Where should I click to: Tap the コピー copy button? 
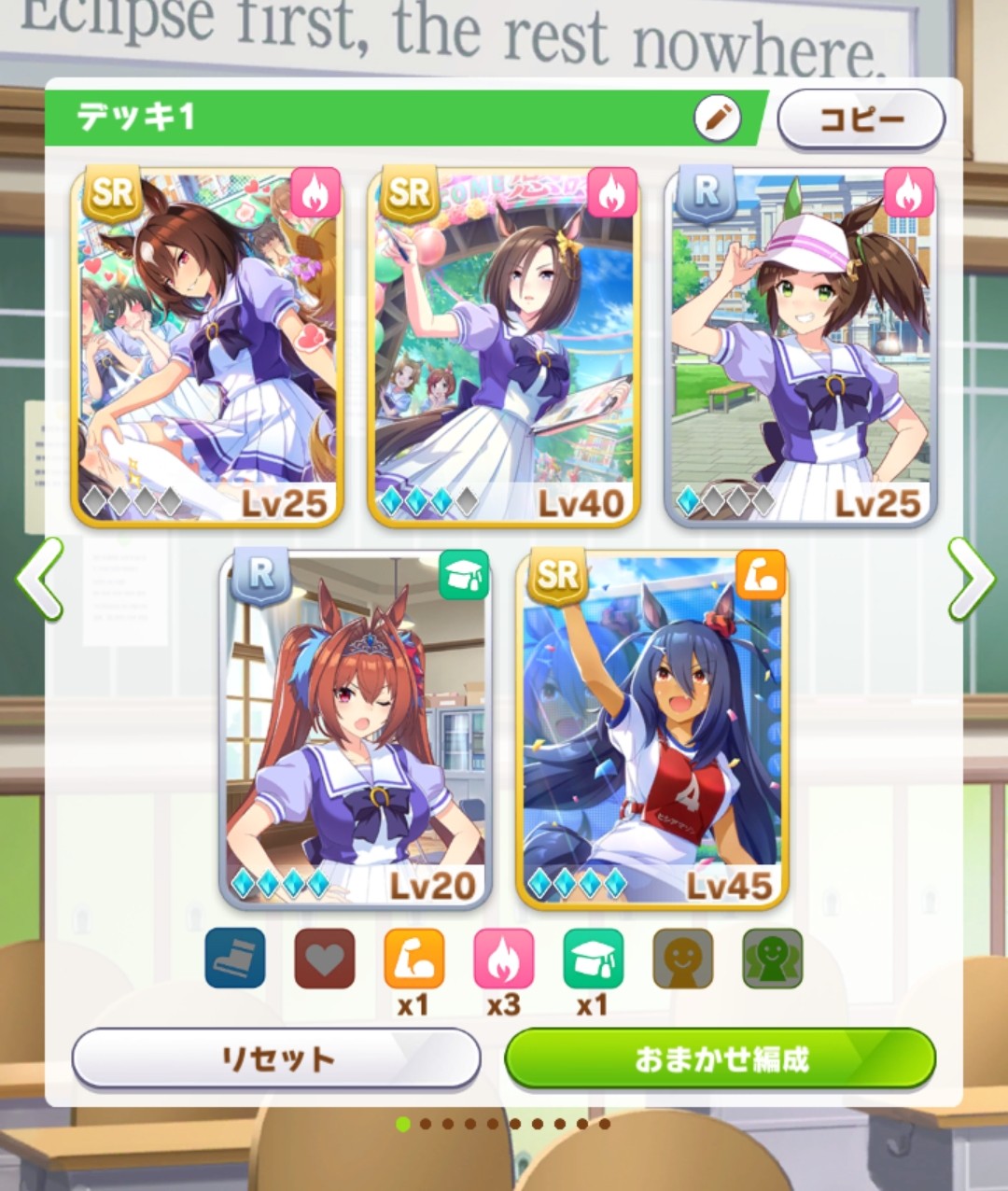[861, 119]
